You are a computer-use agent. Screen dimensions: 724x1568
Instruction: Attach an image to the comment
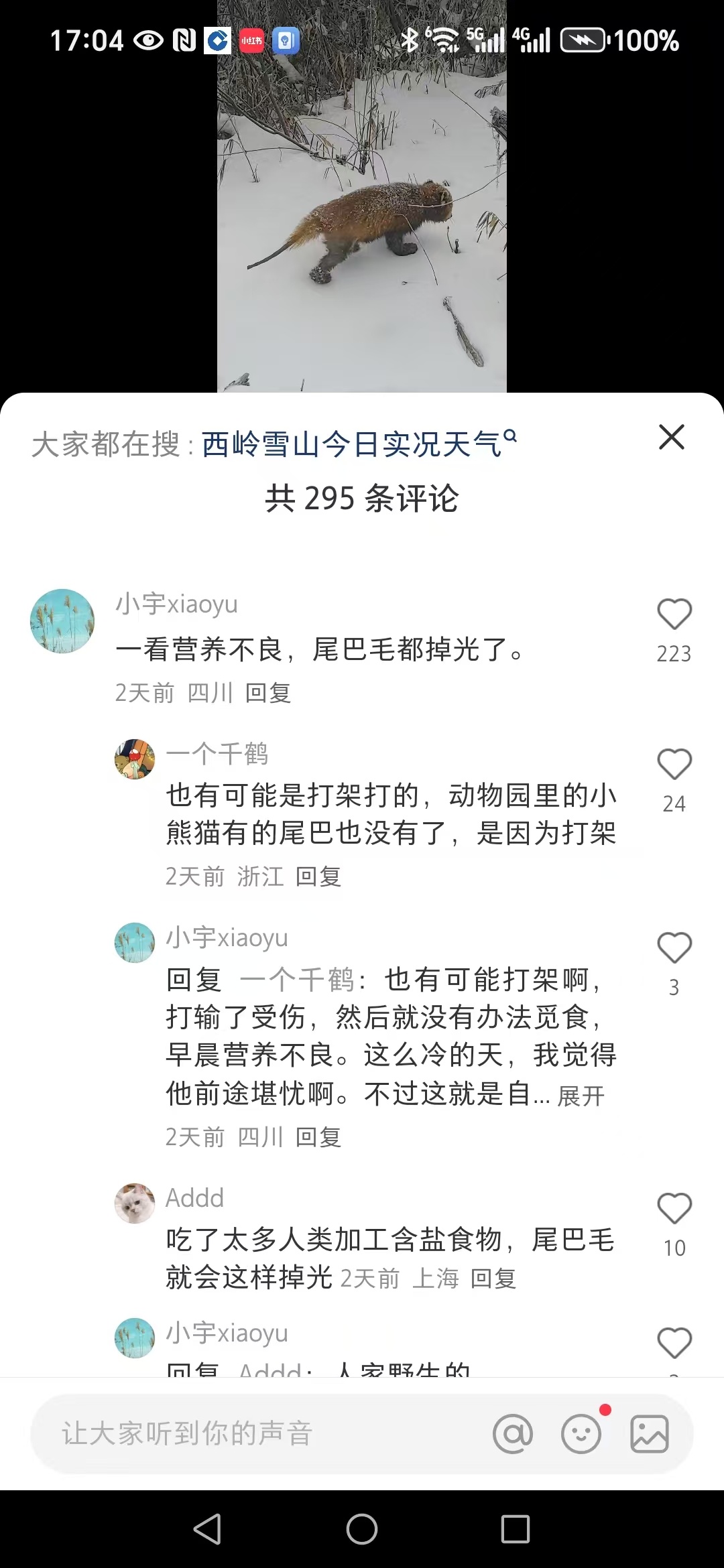(649, 1434)
